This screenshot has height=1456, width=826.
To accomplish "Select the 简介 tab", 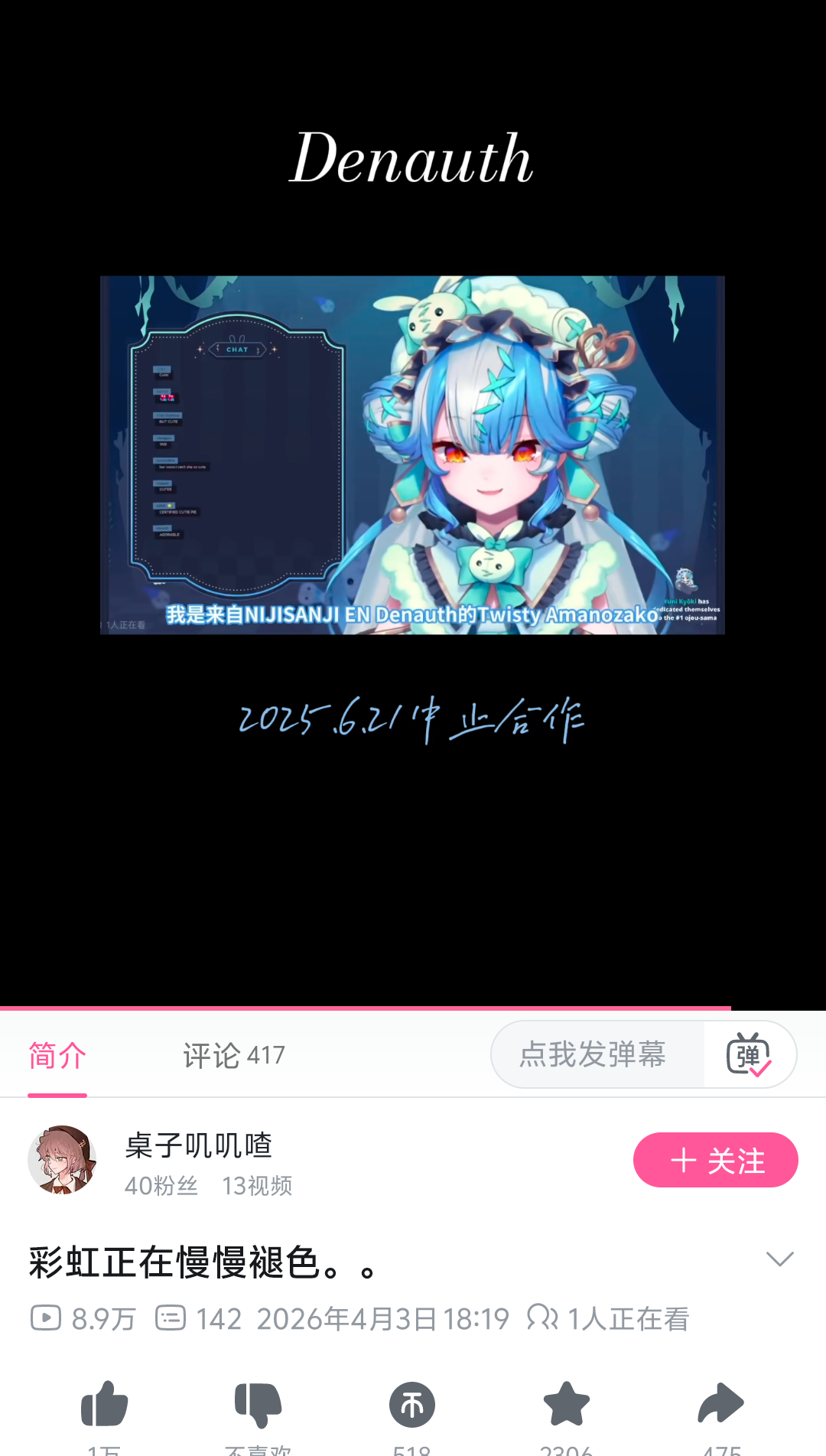I will point(57,1056).
